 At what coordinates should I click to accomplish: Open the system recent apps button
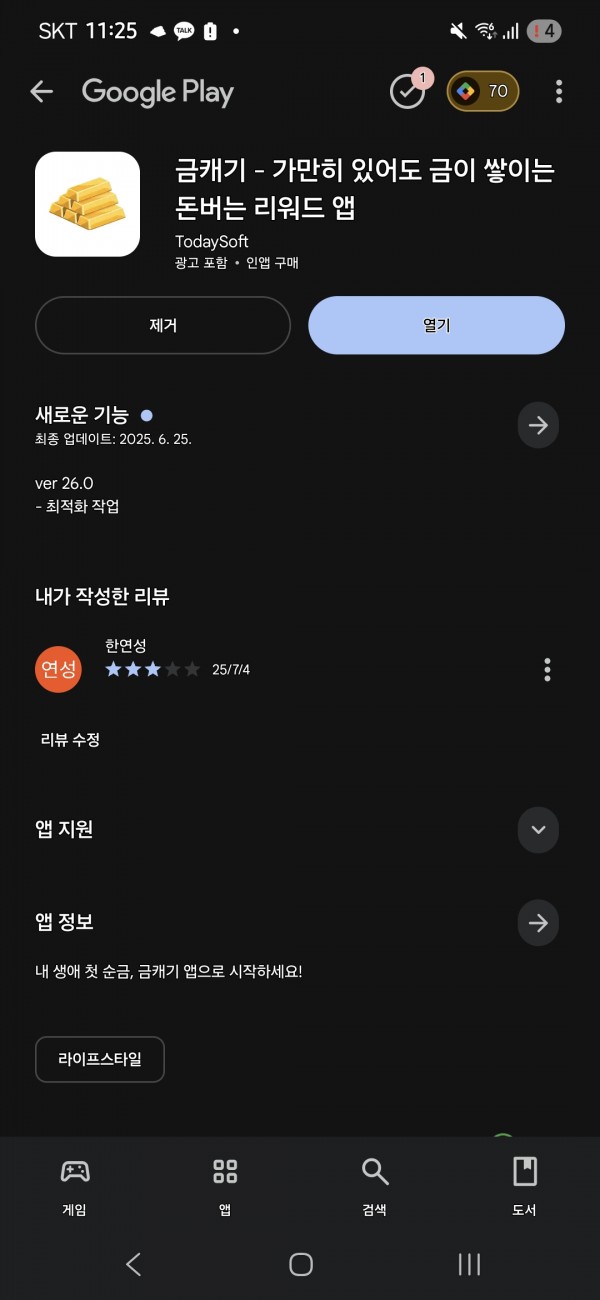[469, 1264]
